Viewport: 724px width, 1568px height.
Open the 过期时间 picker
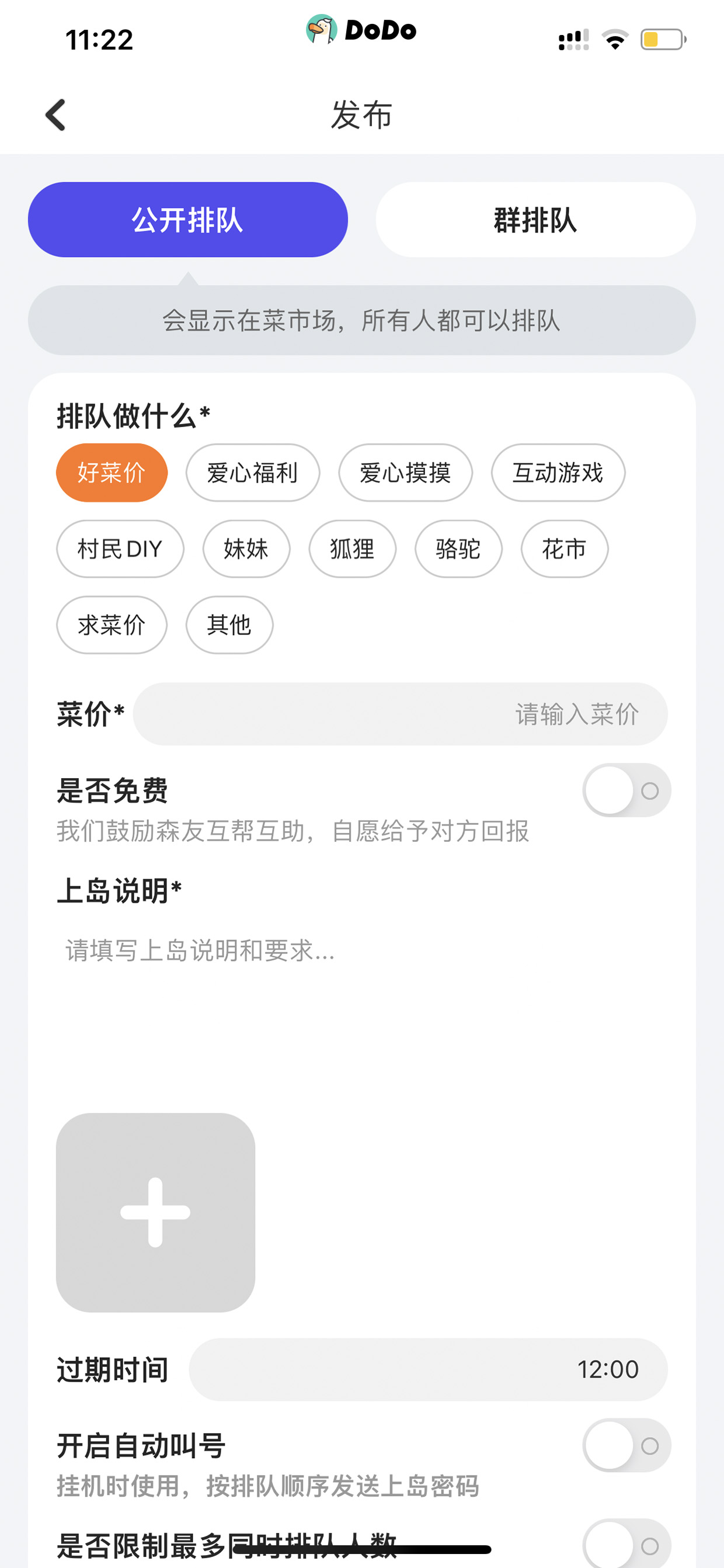click(x=428, y=1369)
